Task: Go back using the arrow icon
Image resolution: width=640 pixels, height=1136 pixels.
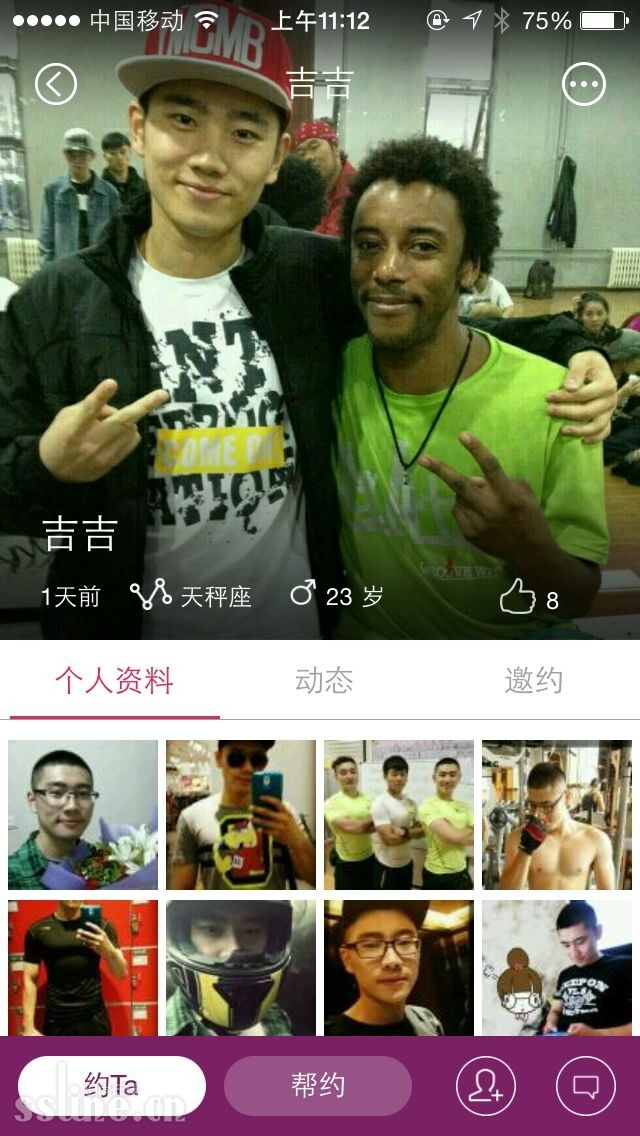Action: click(x=56, y=85)
